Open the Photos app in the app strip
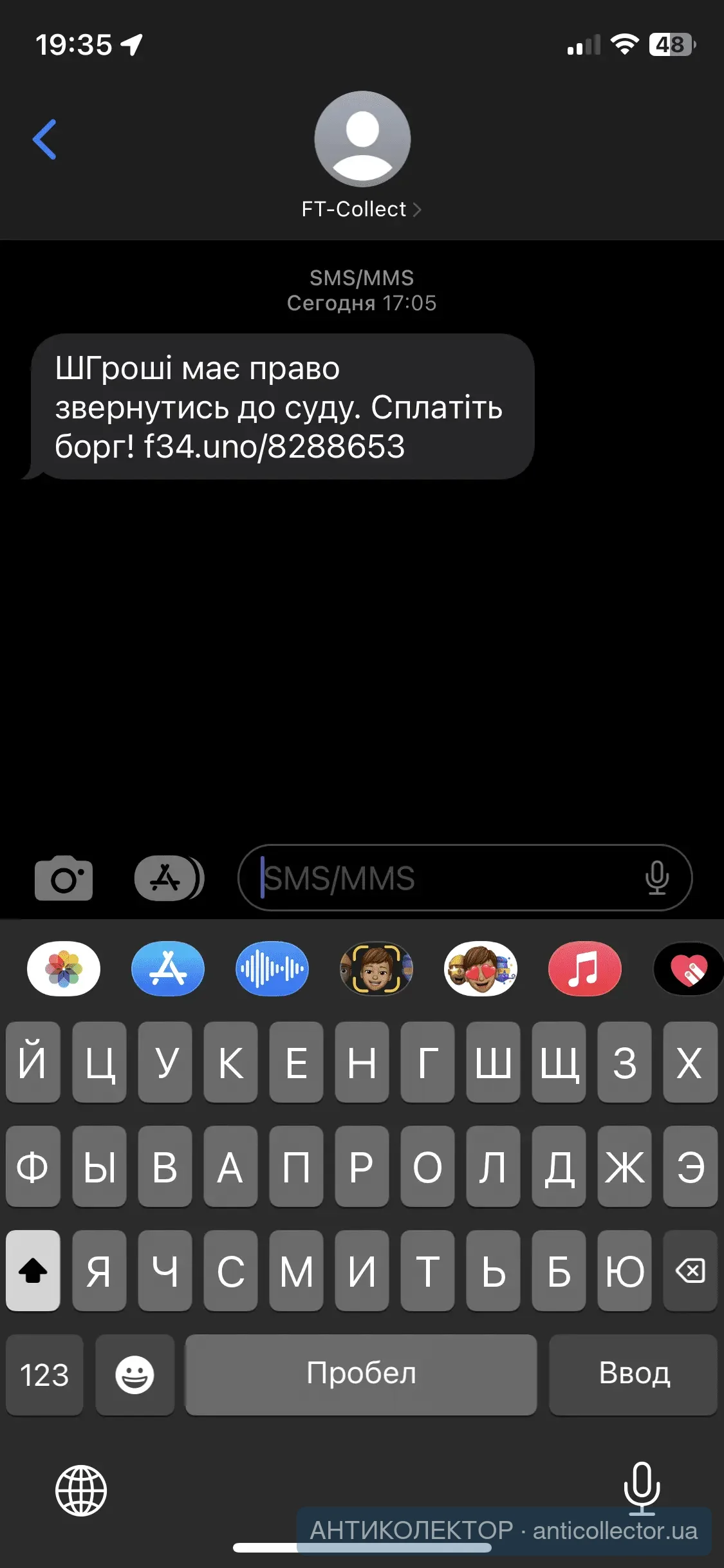This screenshot has height=1568, width=724. point(64,969)
